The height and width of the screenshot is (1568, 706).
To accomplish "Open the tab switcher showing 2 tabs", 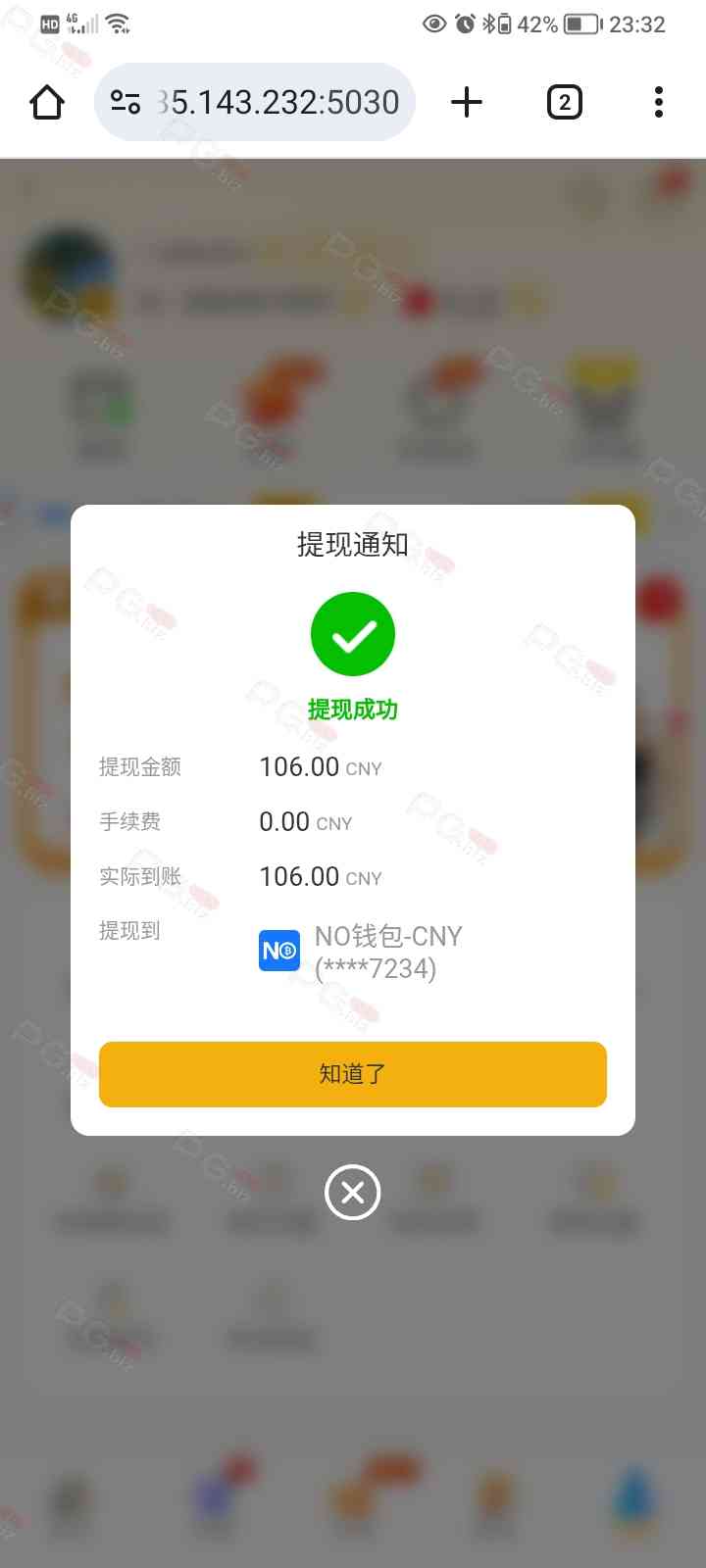I will point(564,102).
